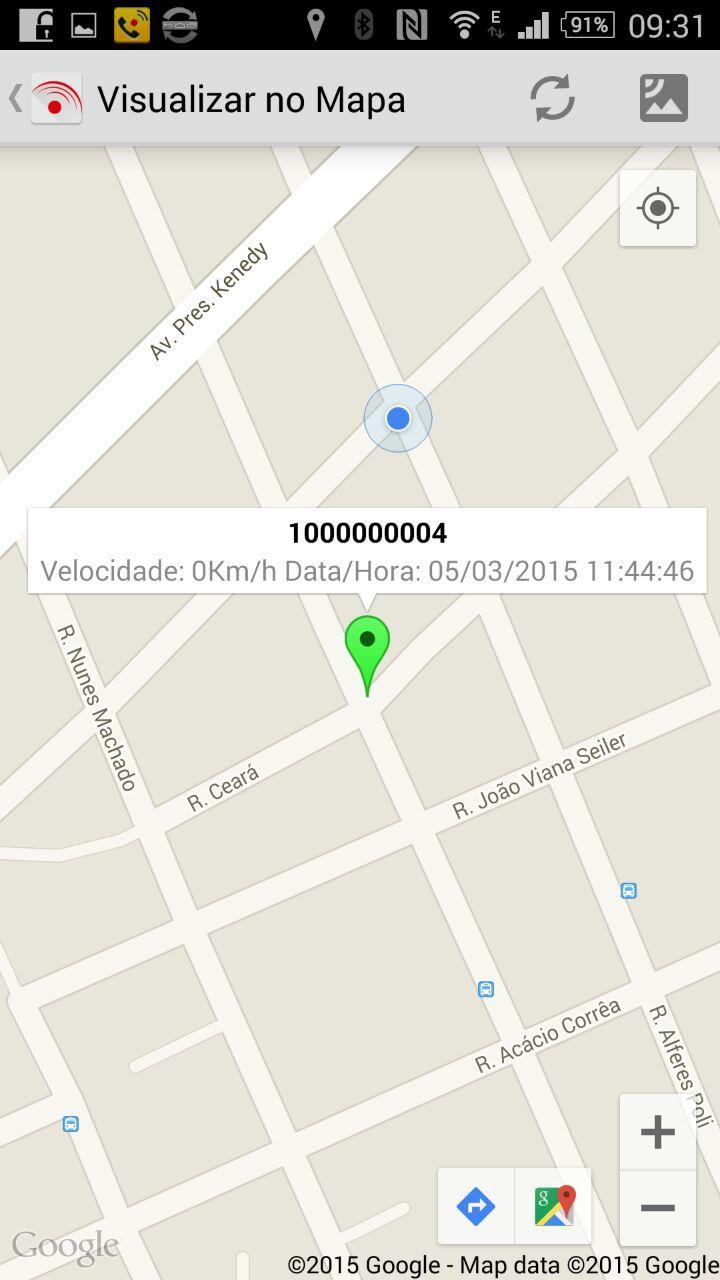Open the info window for 1000000004
The width and height of the screenshot is (720, 1280).
pos(366,533)
